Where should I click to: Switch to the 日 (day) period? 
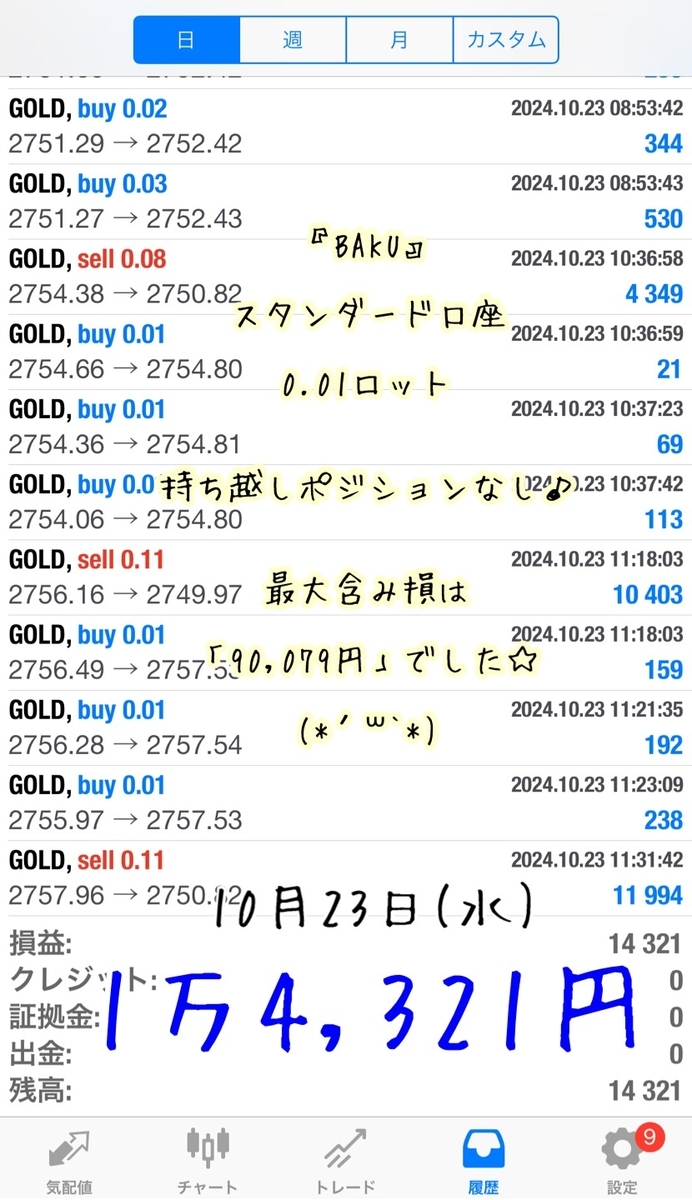pyautogui.click(x=187, y=40)
